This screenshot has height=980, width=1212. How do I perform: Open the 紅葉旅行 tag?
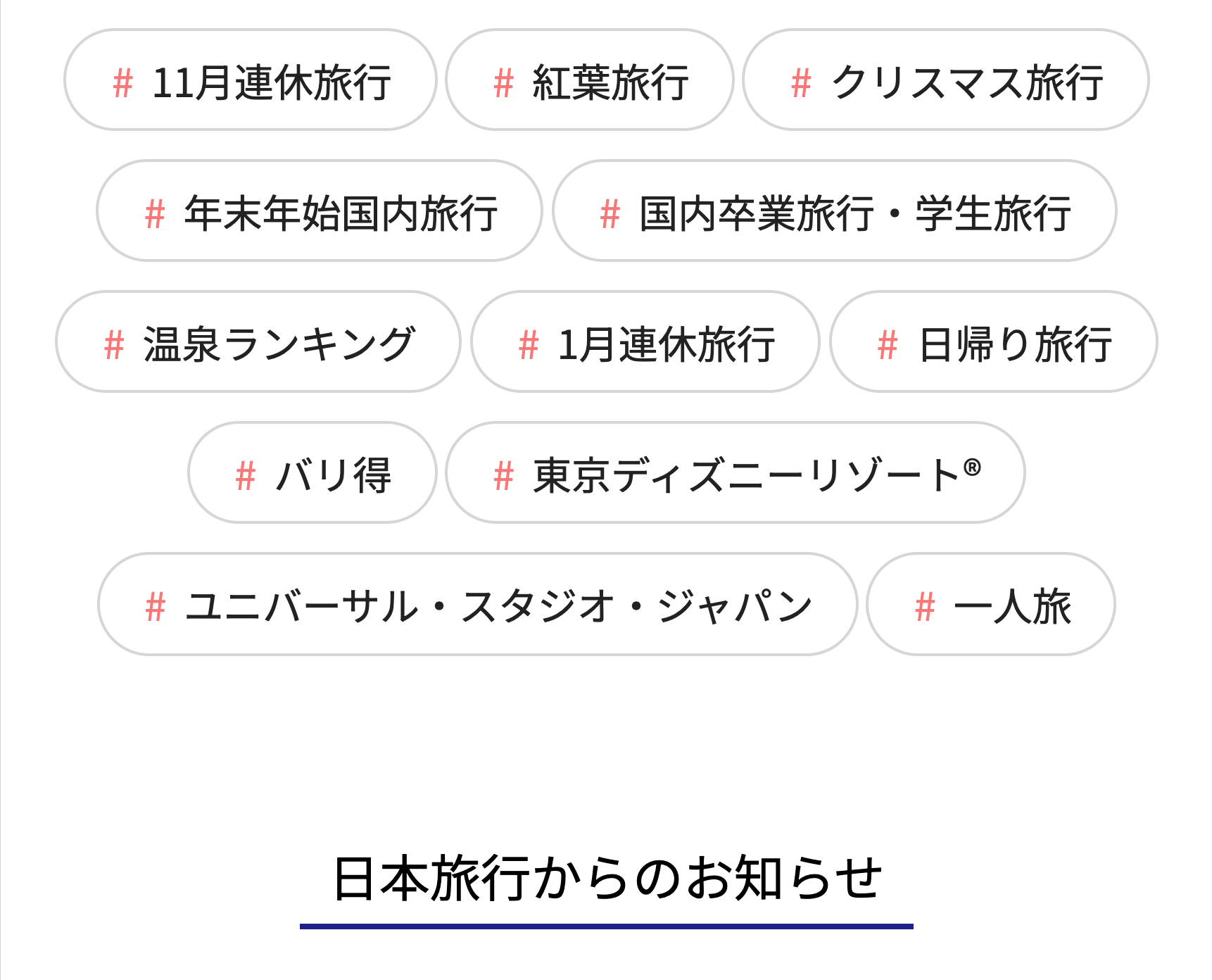pyautogui.click(x=590, y=80)
